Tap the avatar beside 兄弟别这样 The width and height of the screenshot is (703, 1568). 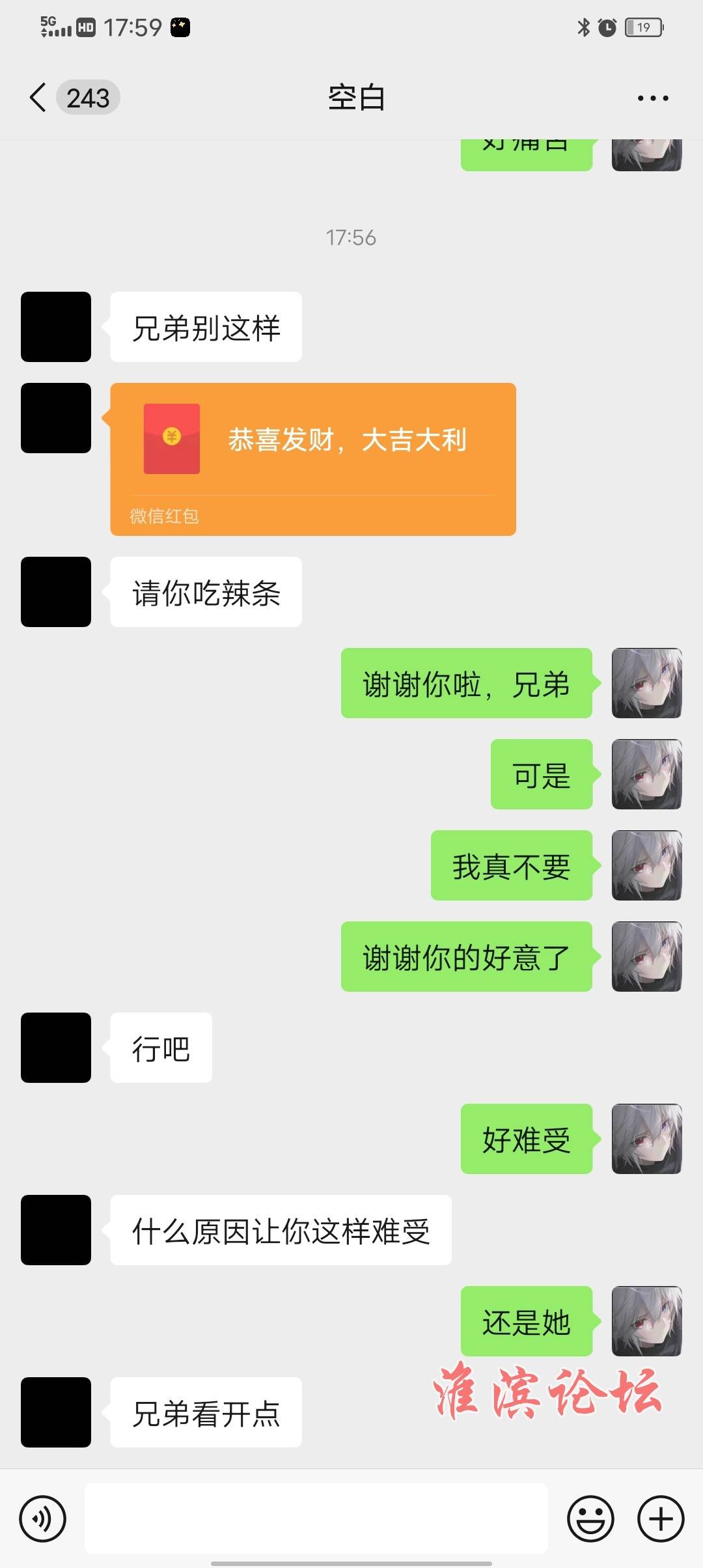point(56,327)
